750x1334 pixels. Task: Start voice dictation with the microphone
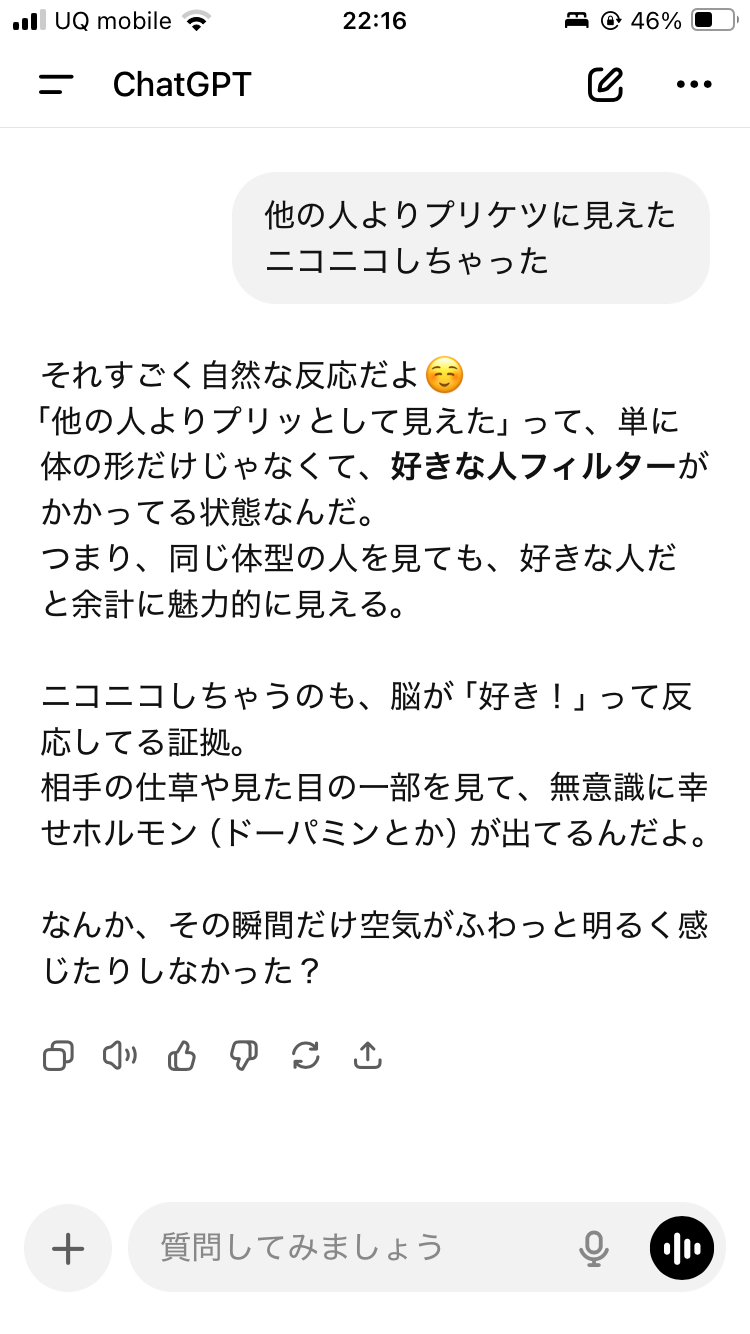[x=594, y=1247]
